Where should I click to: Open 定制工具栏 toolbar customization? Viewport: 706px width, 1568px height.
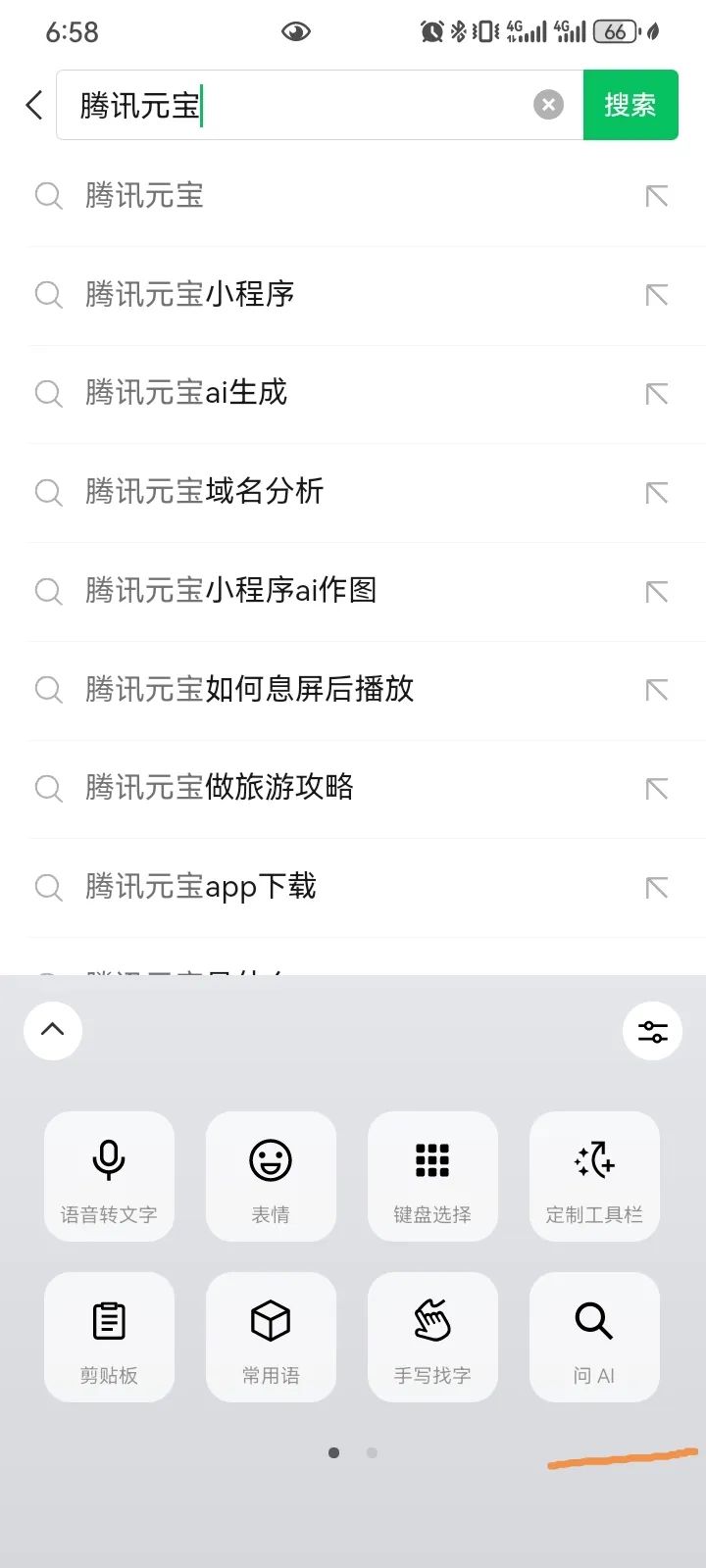[594, 1176]
